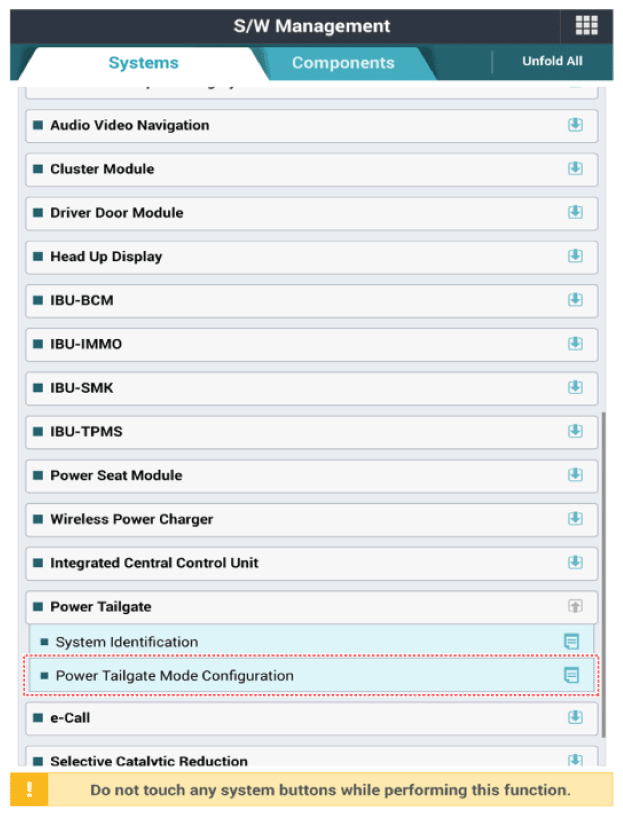Viewport: 623px width, 816px height.
Task: Expand Power Seat Module
Action: [x=575, y=475]
